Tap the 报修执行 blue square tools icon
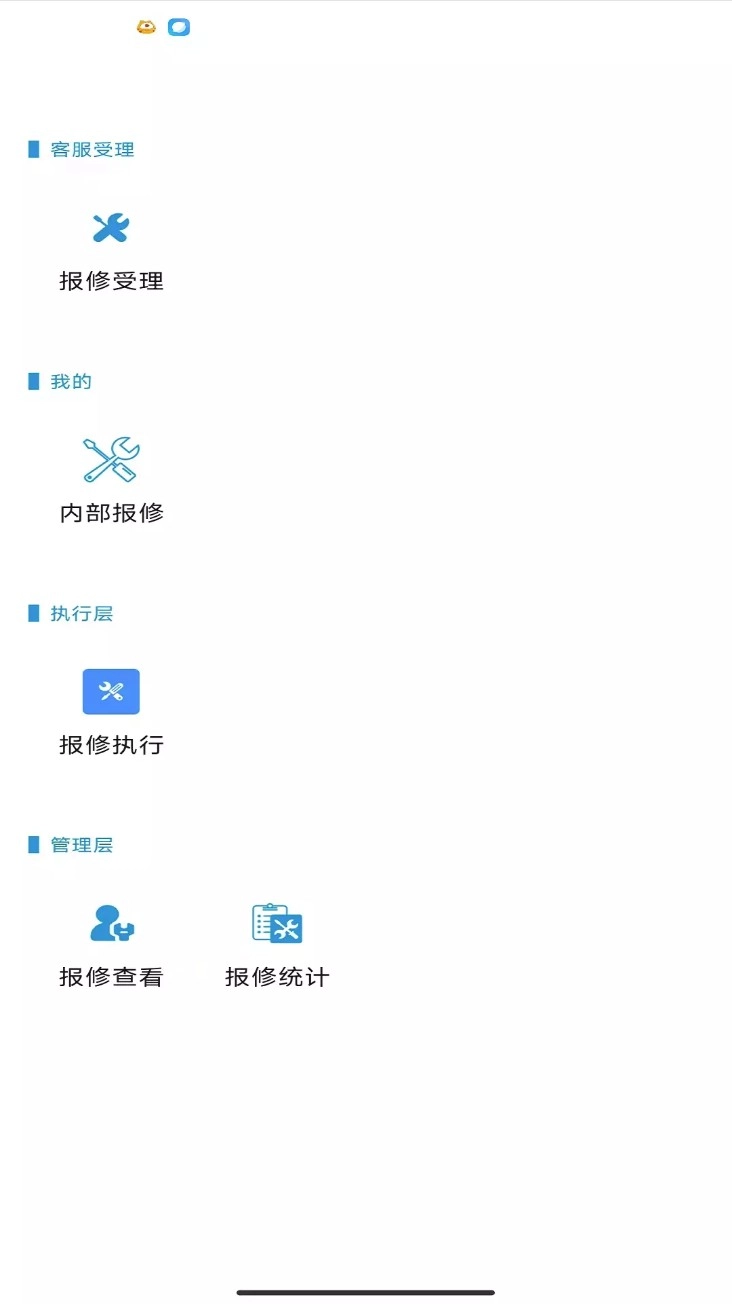 coord(110,691)
